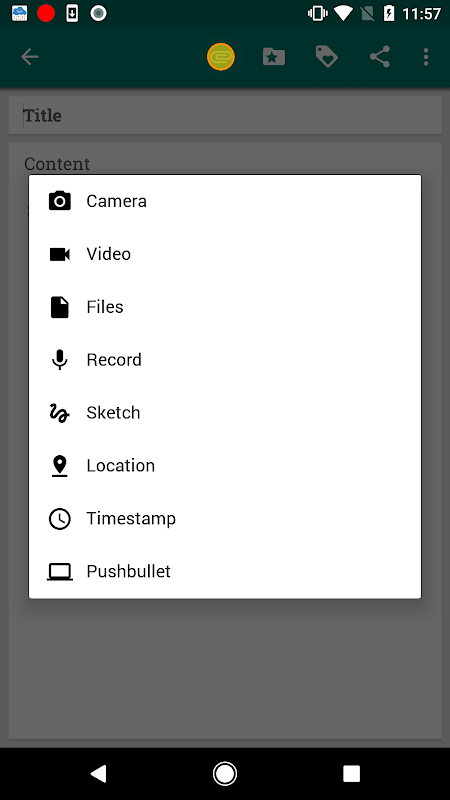Select Pushbullet option
450x800 pixels.
click(x=224, y=571)
